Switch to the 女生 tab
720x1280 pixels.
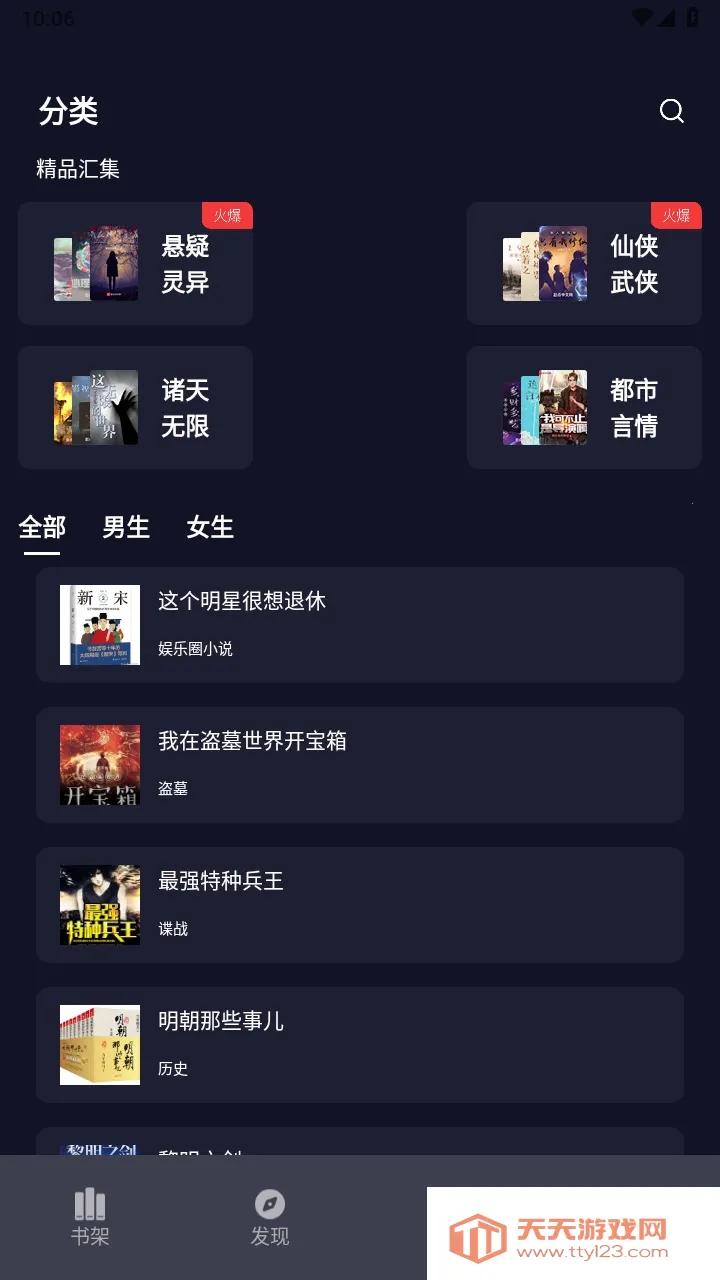(210, 527)
